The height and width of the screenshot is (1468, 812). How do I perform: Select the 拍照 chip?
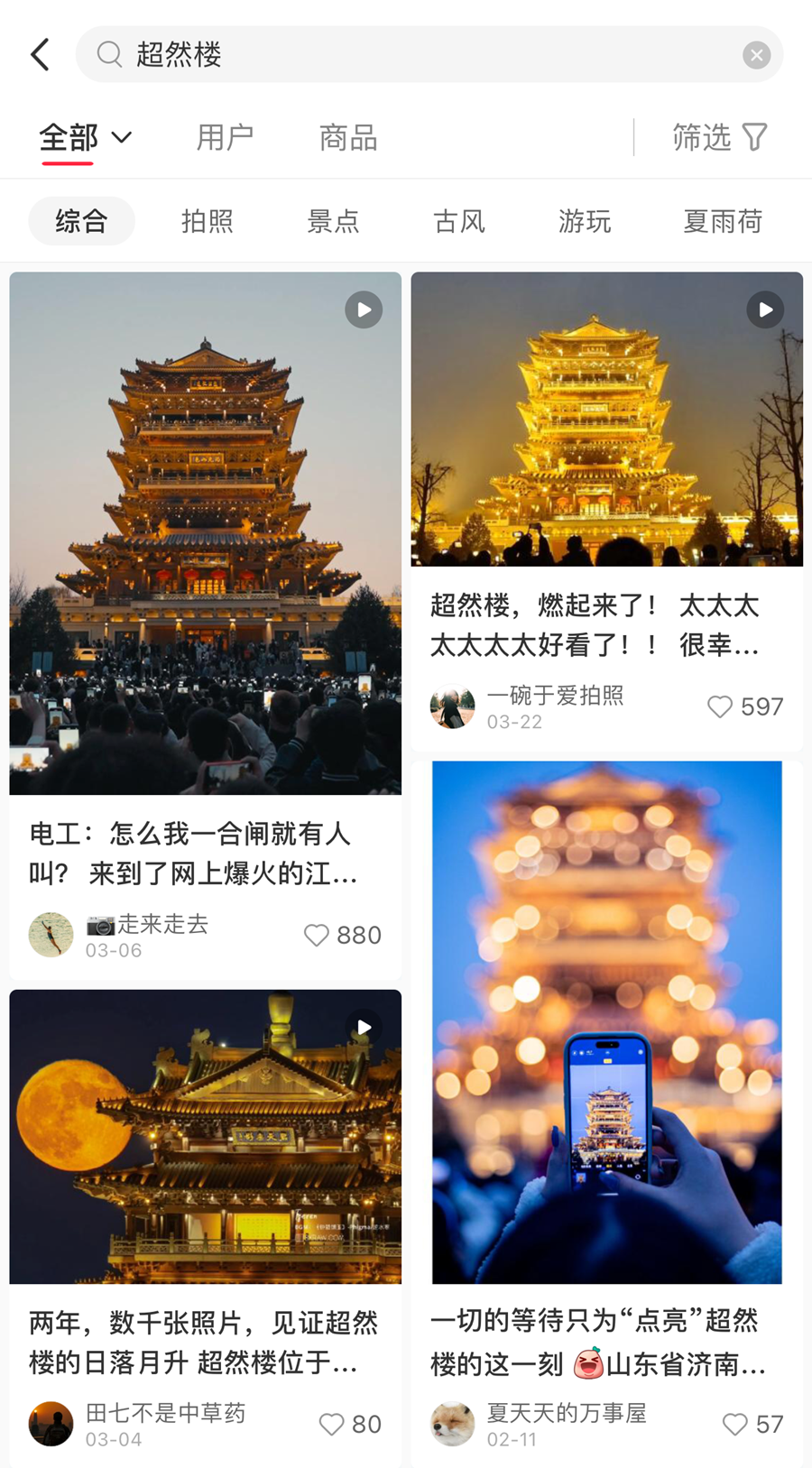(207, 221)
